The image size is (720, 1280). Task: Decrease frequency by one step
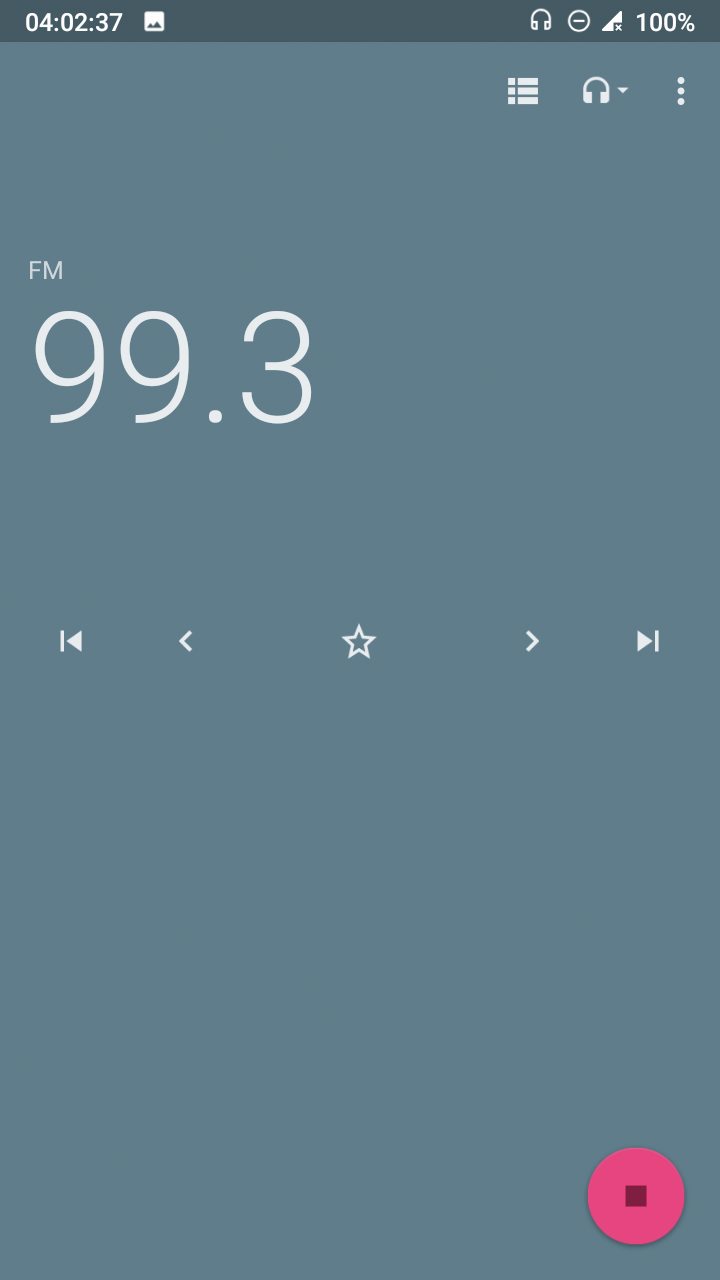[185, 641]
